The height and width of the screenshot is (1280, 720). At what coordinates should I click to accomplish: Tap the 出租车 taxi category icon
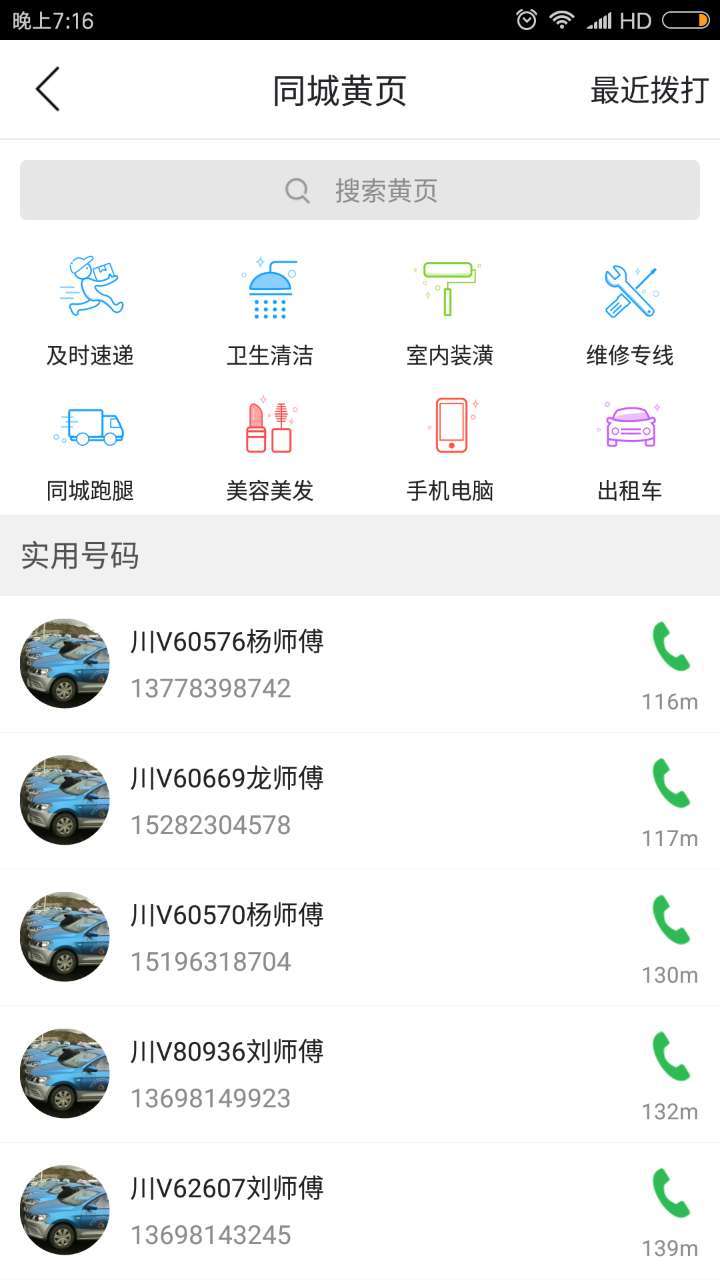[x=629, y=440]
